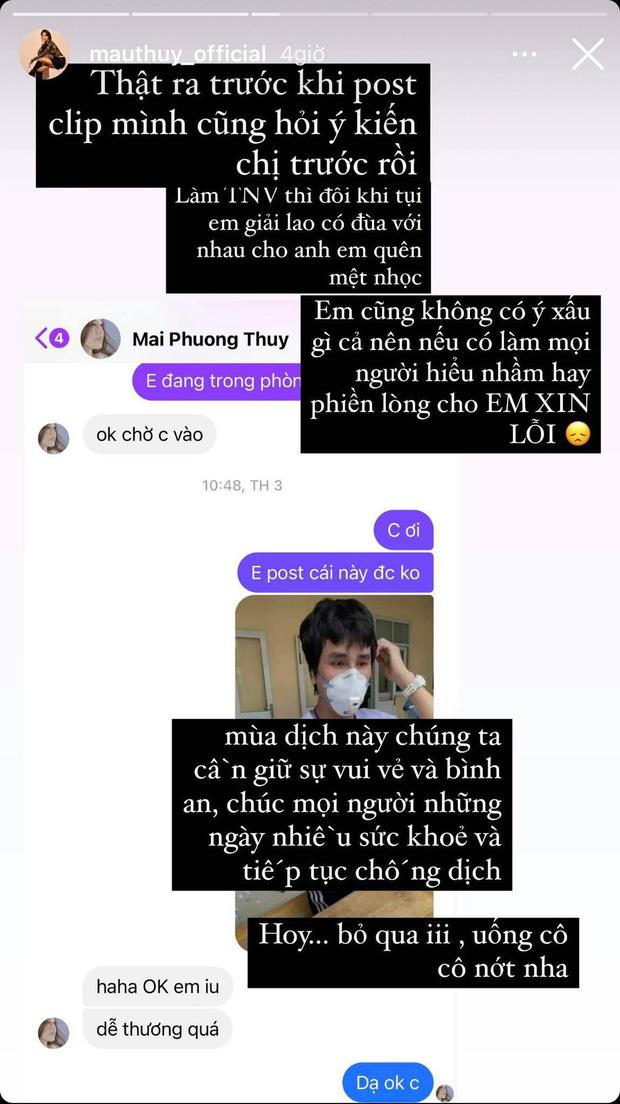The image size is (620, 1104).
Task: Open the three-dot story options menu
Action: point(527,54)
